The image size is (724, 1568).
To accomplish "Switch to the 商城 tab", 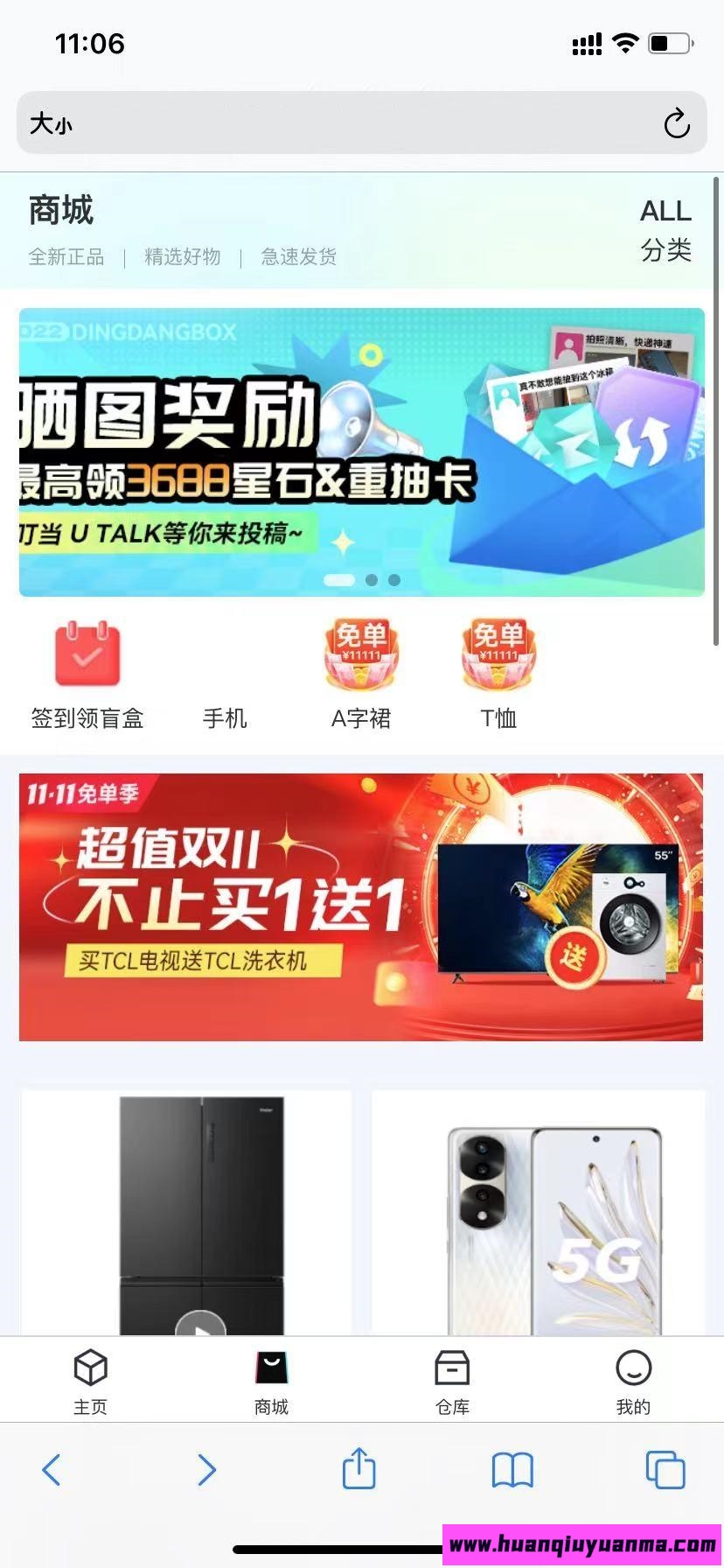I will (x=271, y=1381).
